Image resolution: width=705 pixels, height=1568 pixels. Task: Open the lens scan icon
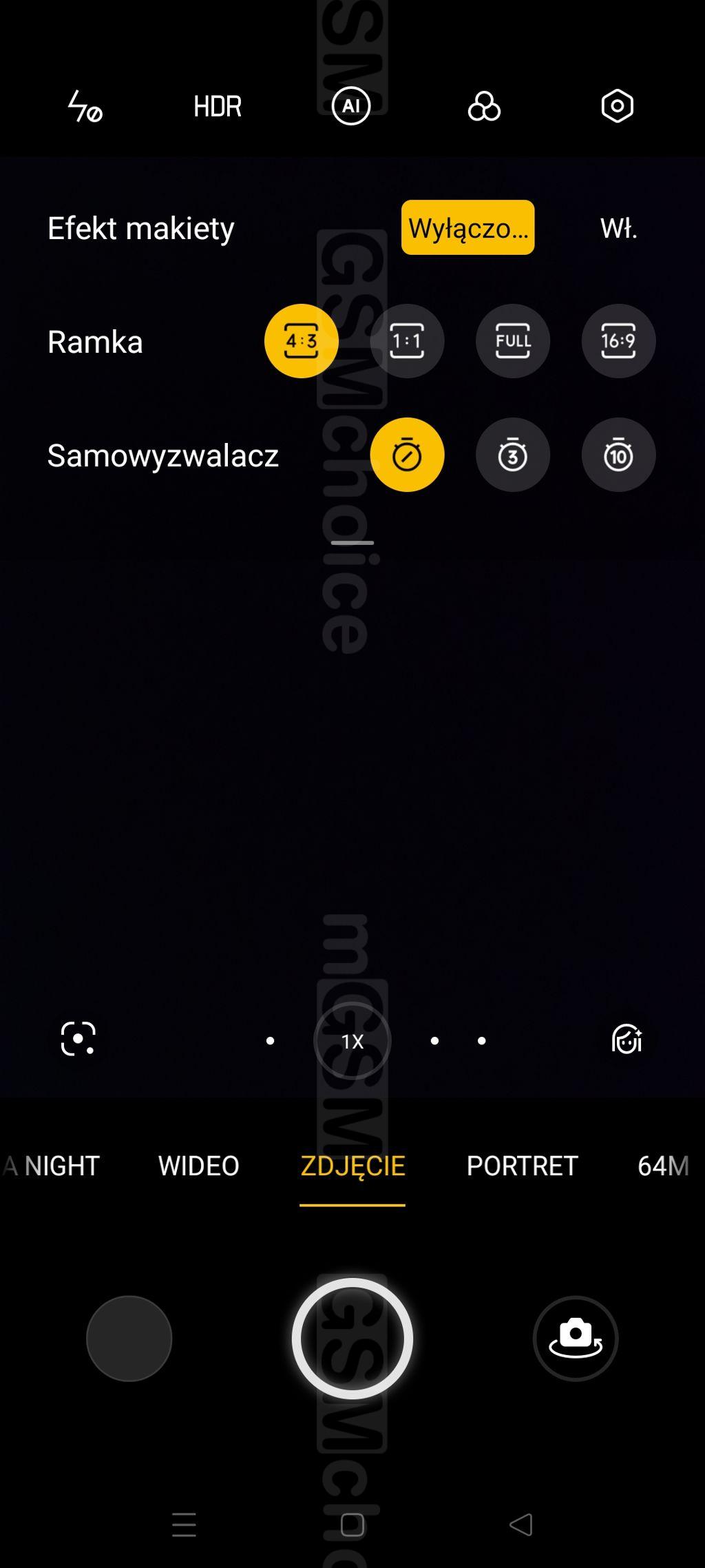(78, 1039)
